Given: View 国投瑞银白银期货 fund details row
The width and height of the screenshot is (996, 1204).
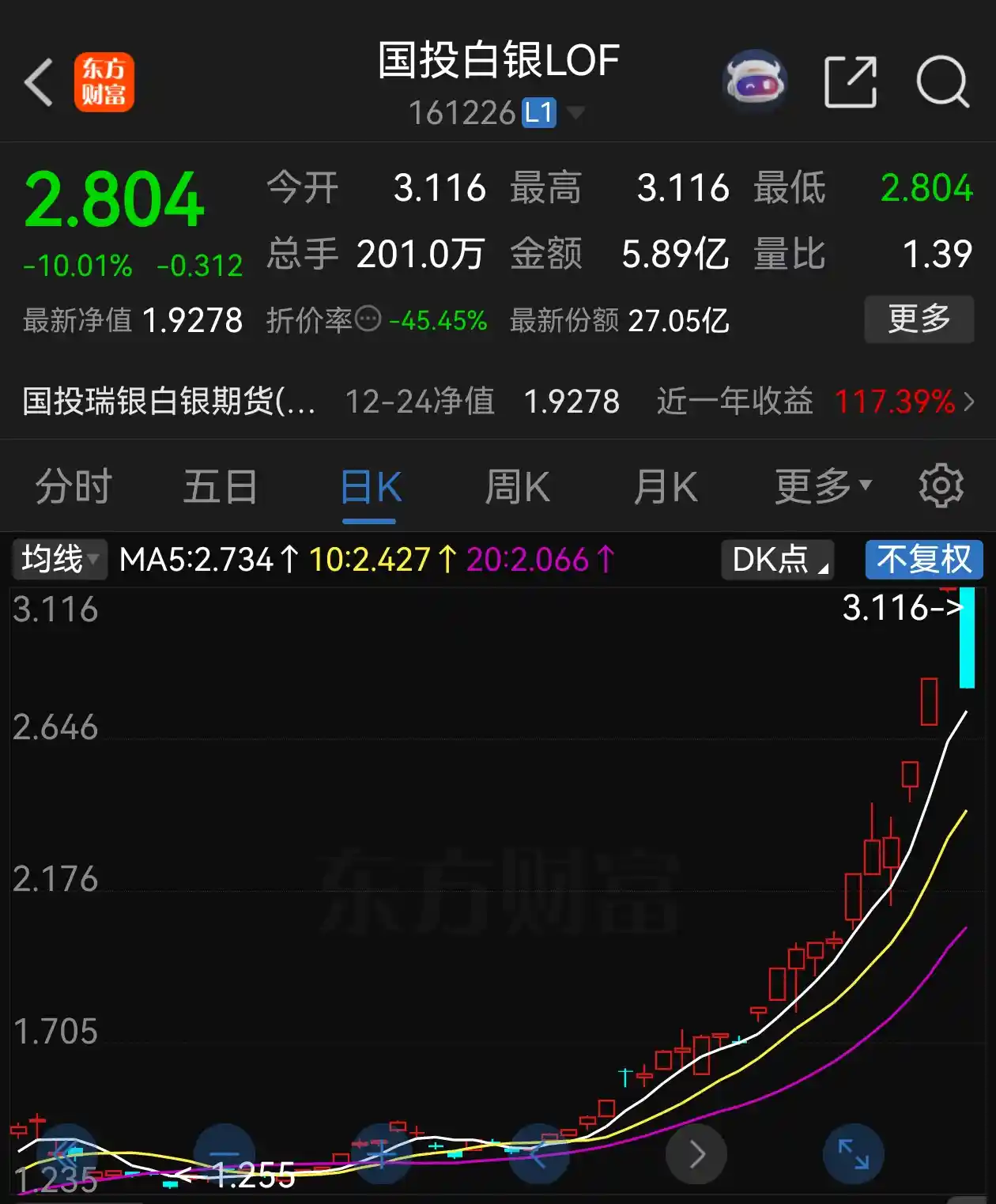Looking at the screenshot, I should tap(168, 402).
